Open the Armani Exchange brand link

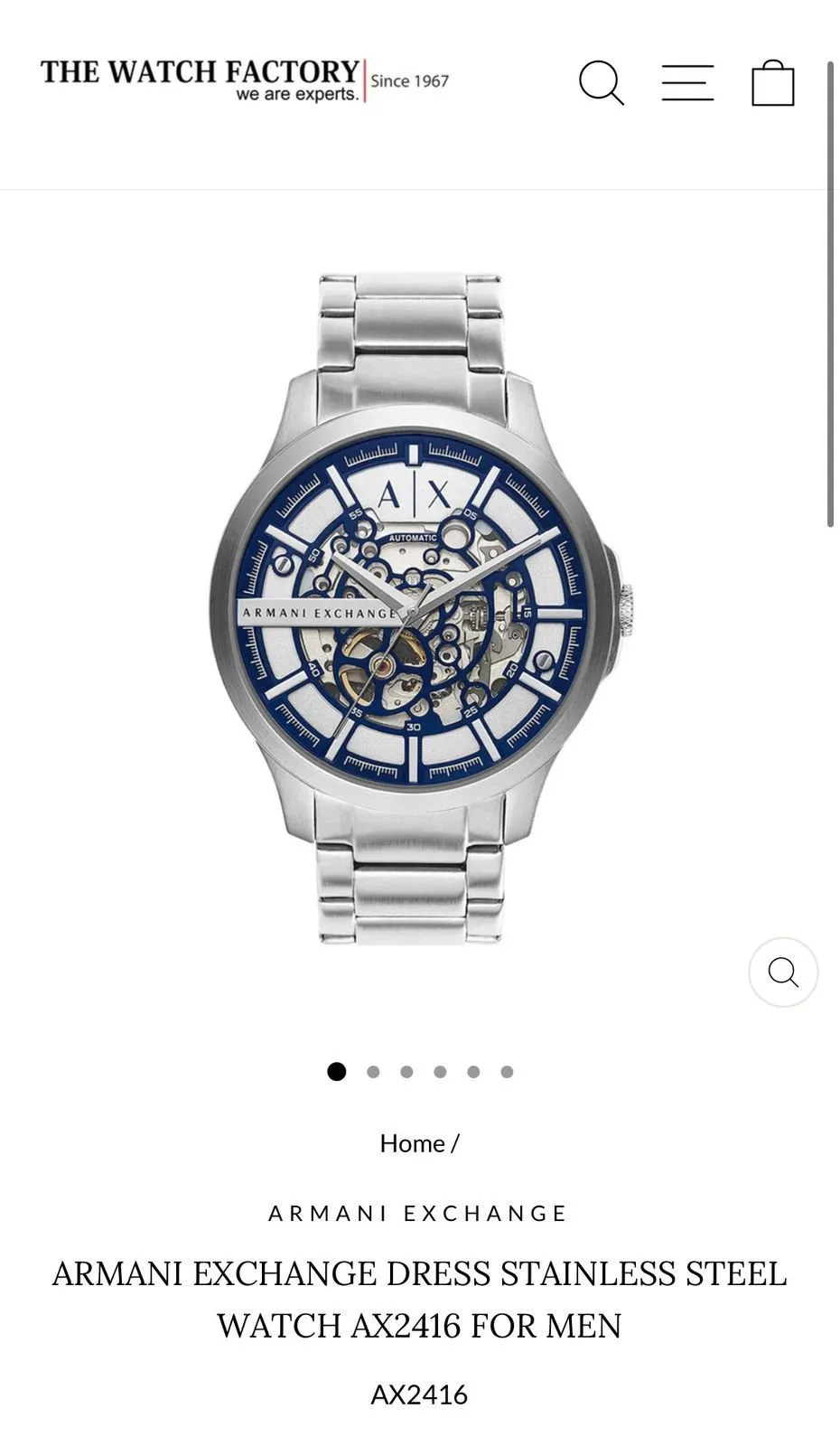click(419, 1213)
